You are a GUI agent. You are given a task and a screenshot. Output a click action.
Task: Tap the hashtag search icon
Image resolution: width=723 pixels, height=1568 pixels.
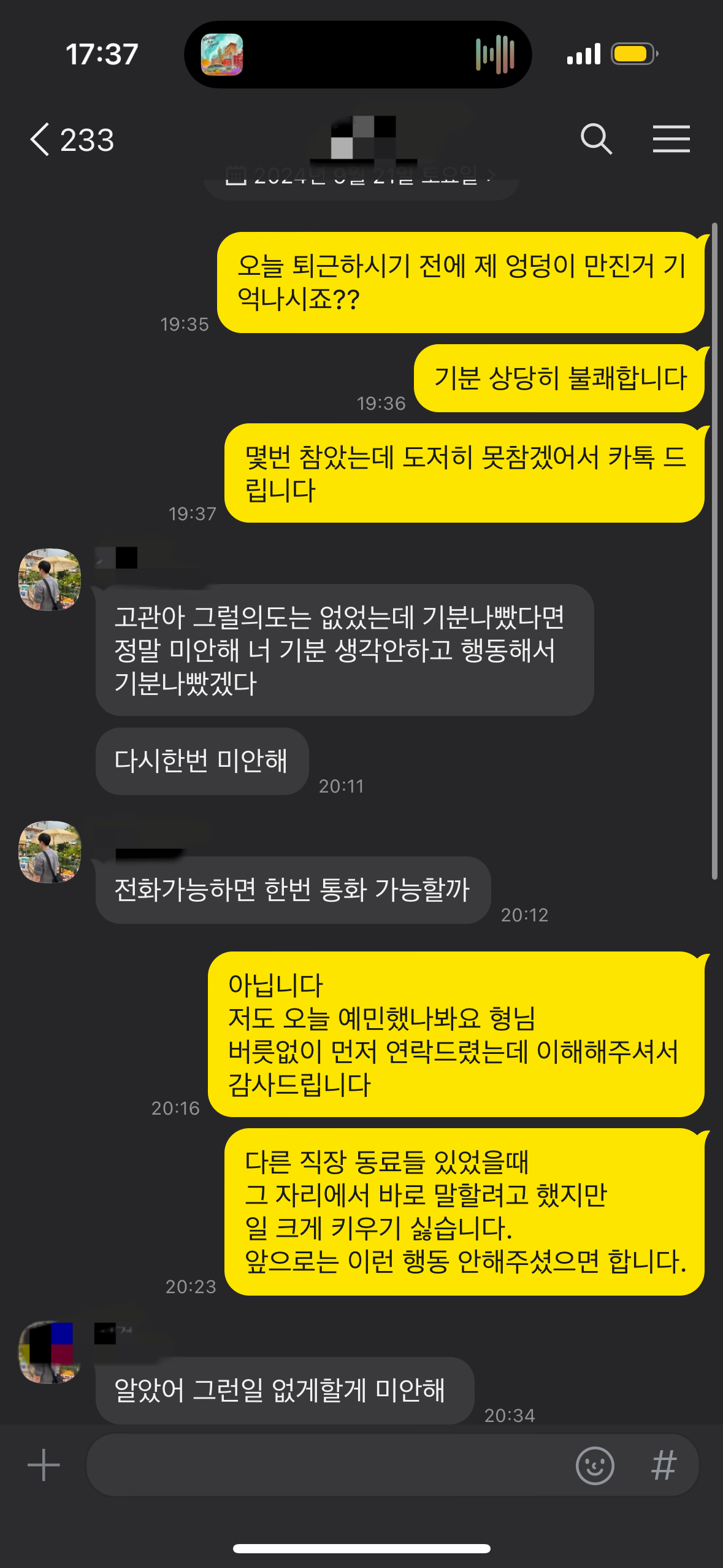click(x=664, y=1465)
